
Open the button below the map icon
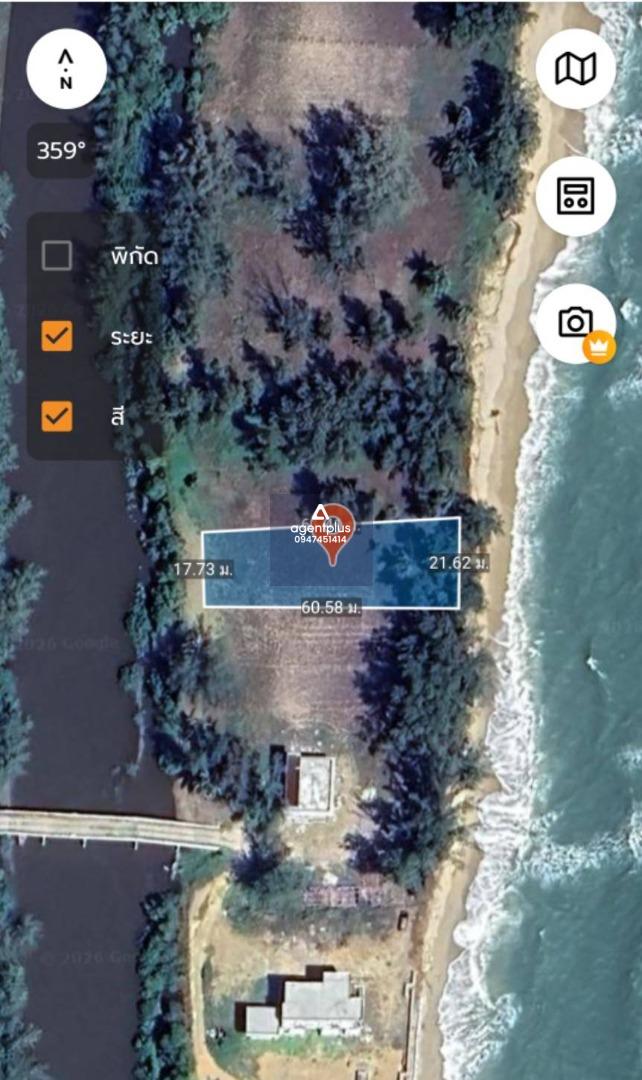point(575,196)
